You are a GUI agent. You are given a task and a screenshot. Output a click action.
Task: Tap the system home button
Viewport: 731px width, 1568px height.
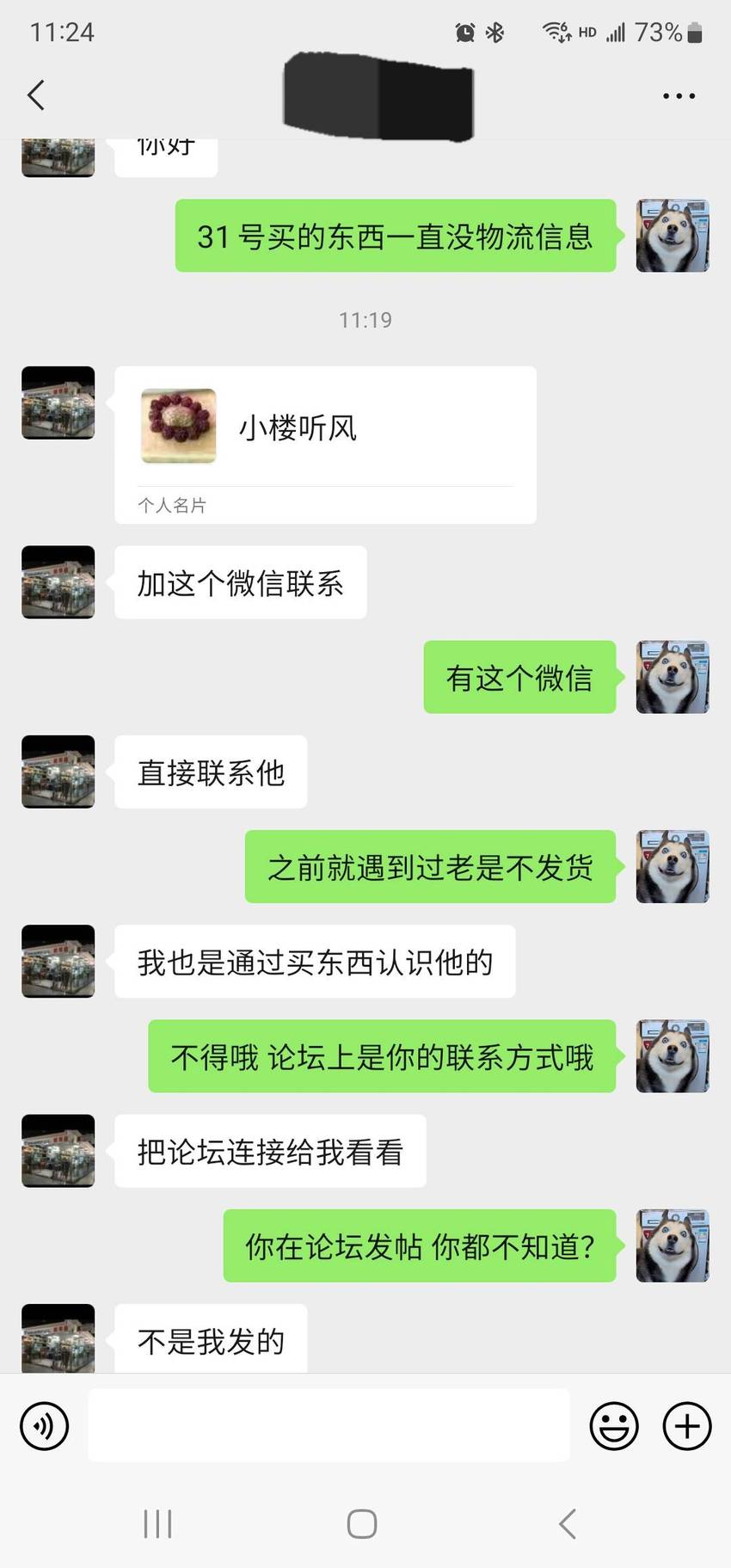pyautogui.click(x=362, y=1524)
